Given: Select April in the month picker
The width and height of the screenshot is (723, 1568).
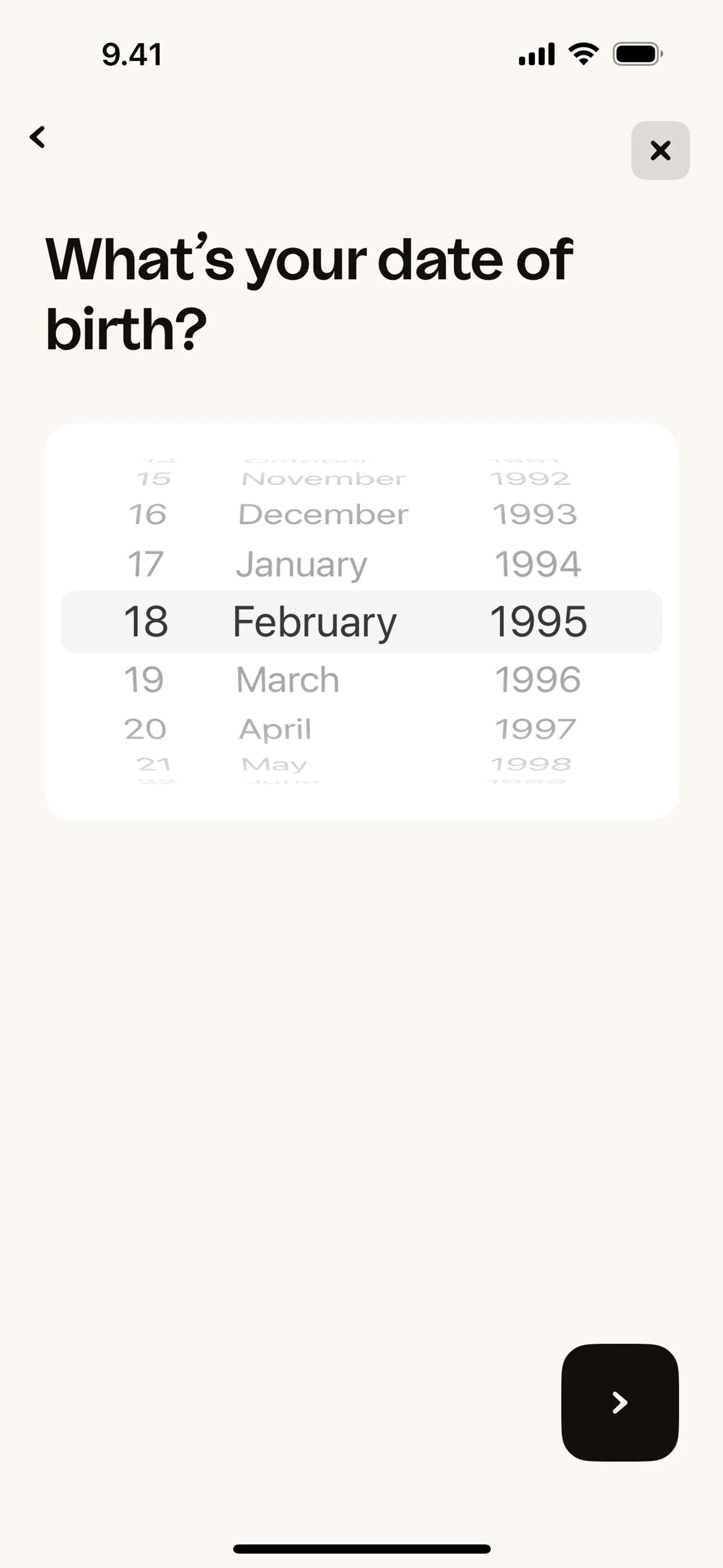Looking at the screenshot, I should click(x=275, y=729).
